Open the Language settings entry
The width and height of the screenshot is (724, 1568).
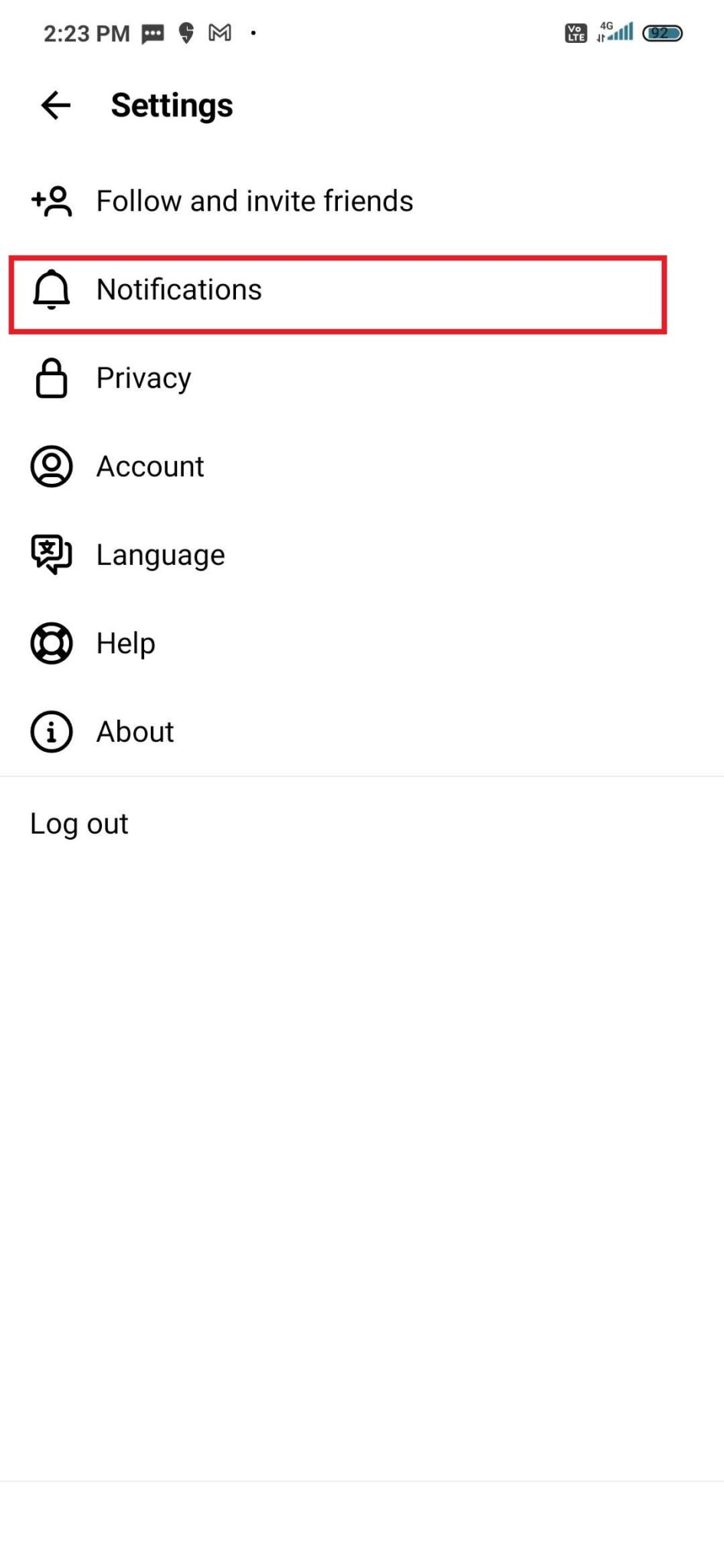(x=160, y=554)
